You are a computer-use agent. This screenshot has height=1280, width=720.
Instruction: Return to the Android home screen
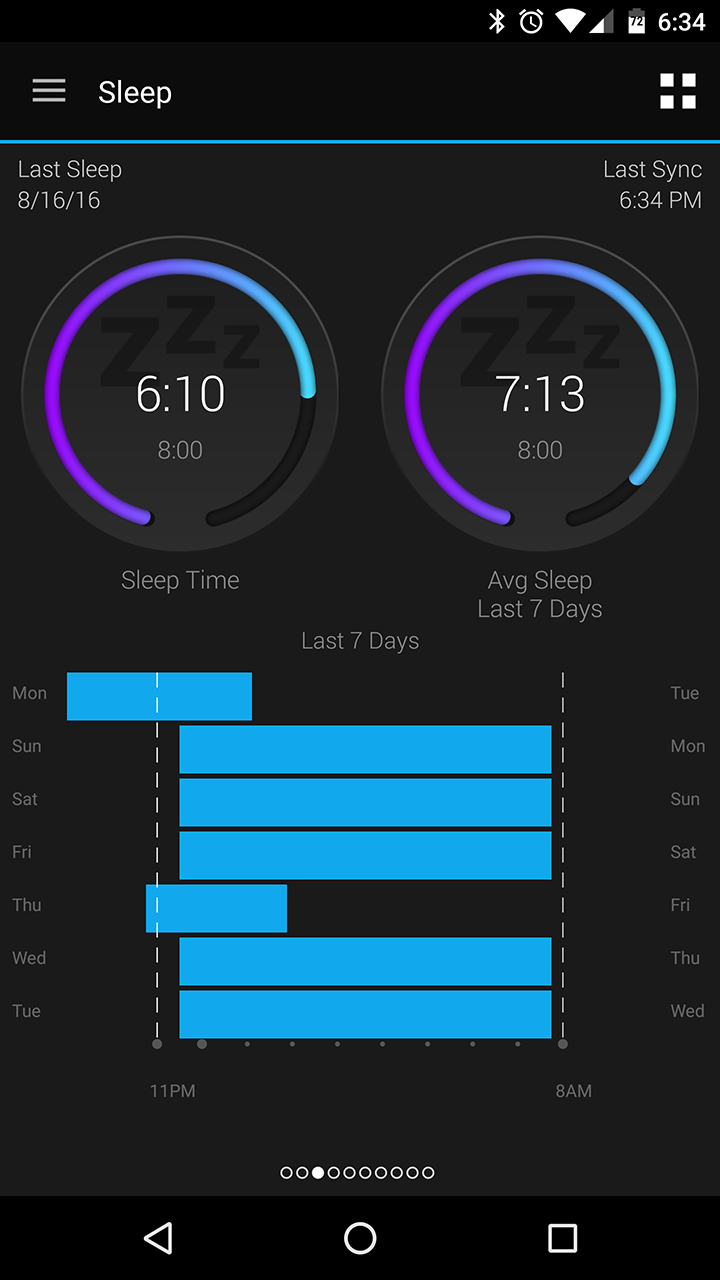click(x=360, y=1238)
